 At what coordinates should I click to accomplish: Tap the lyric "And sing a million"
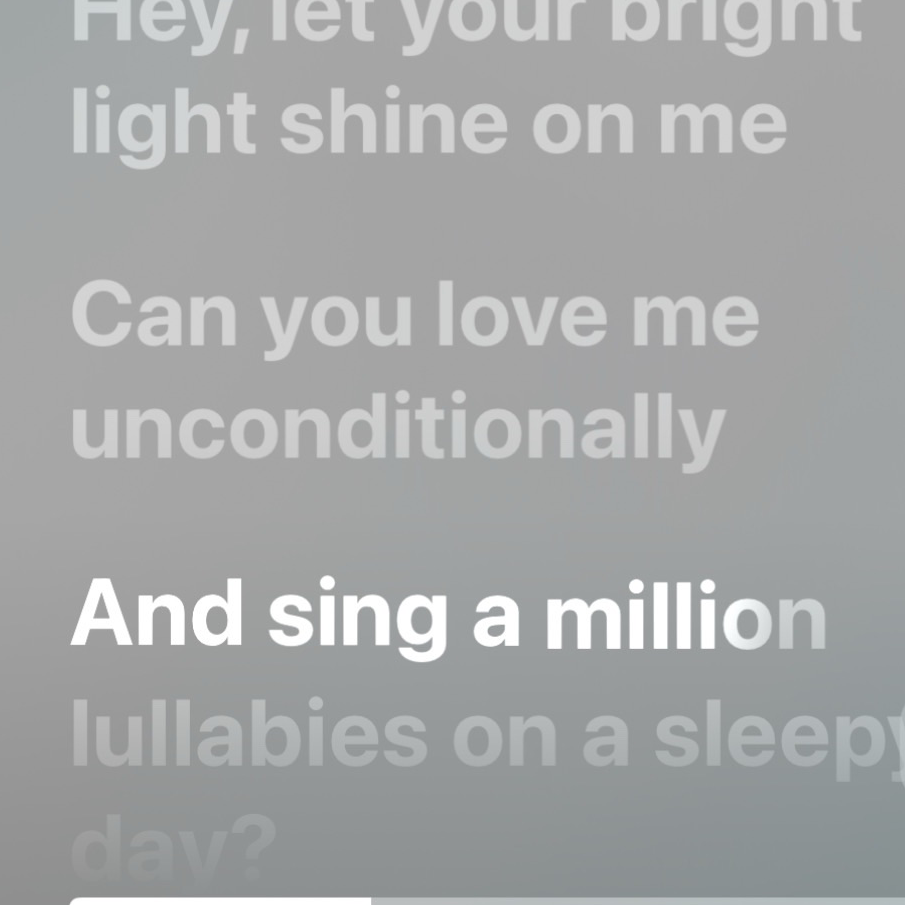click(448, 618)
